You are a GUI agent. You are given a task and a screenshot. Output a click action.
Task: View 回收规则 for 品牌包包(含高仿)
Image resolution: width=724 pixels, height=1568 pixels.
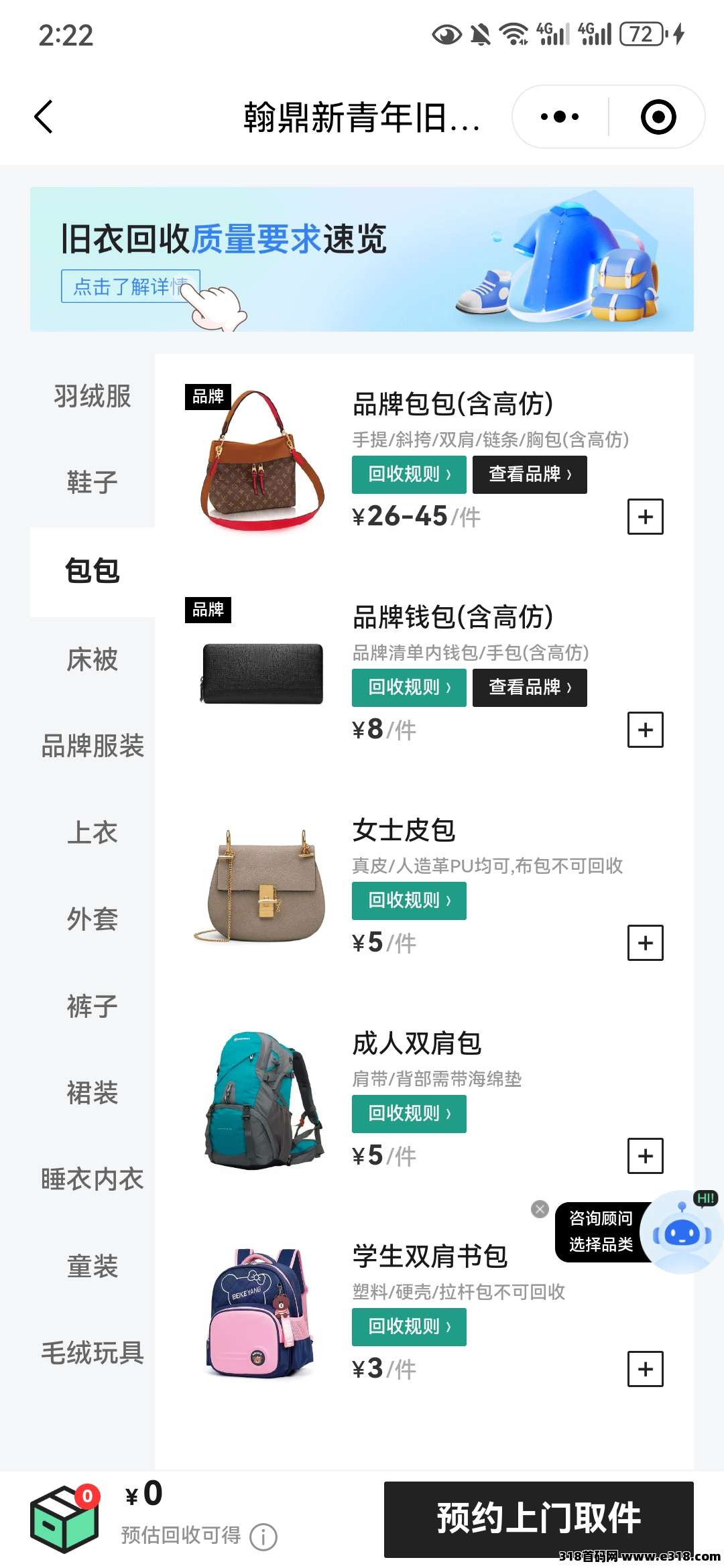pos(409,474)
